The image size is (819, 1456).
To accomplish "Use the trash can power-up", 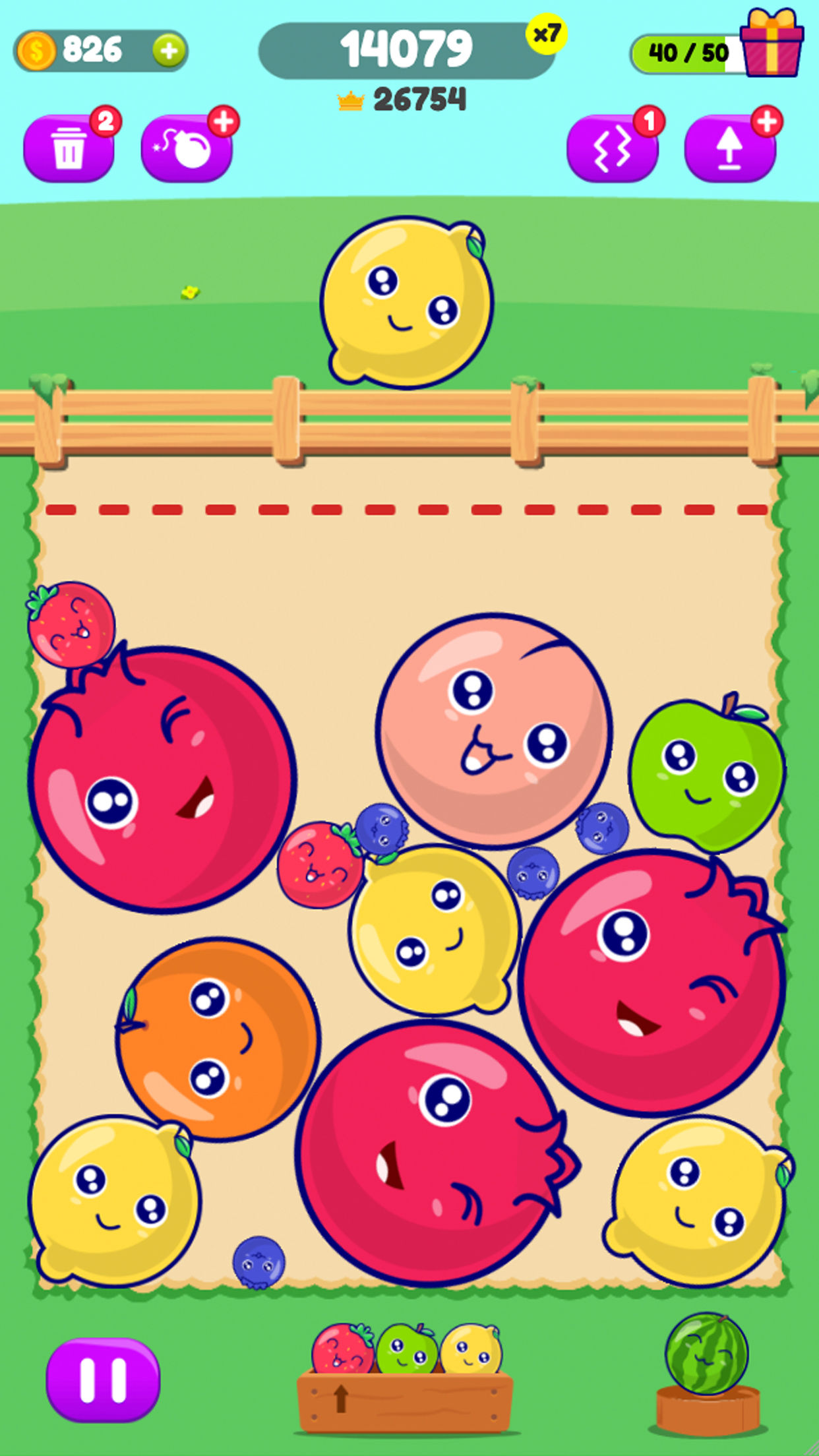I will pyautogui.click(x=69, y=148).
